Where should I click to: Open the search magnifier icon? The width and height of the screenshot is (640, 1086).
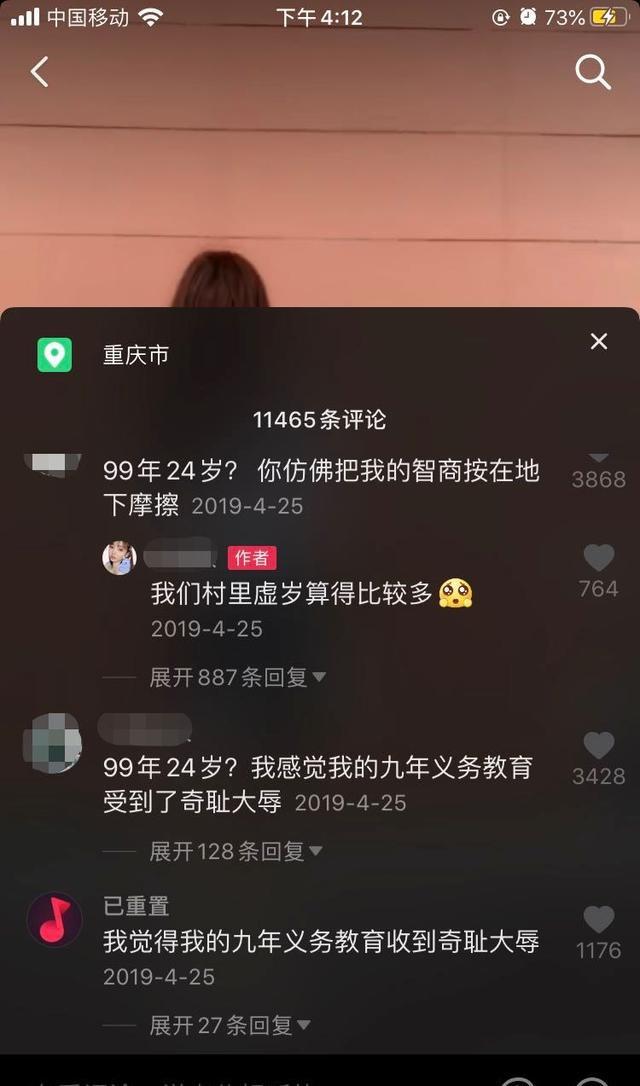(x=592, y=72)
